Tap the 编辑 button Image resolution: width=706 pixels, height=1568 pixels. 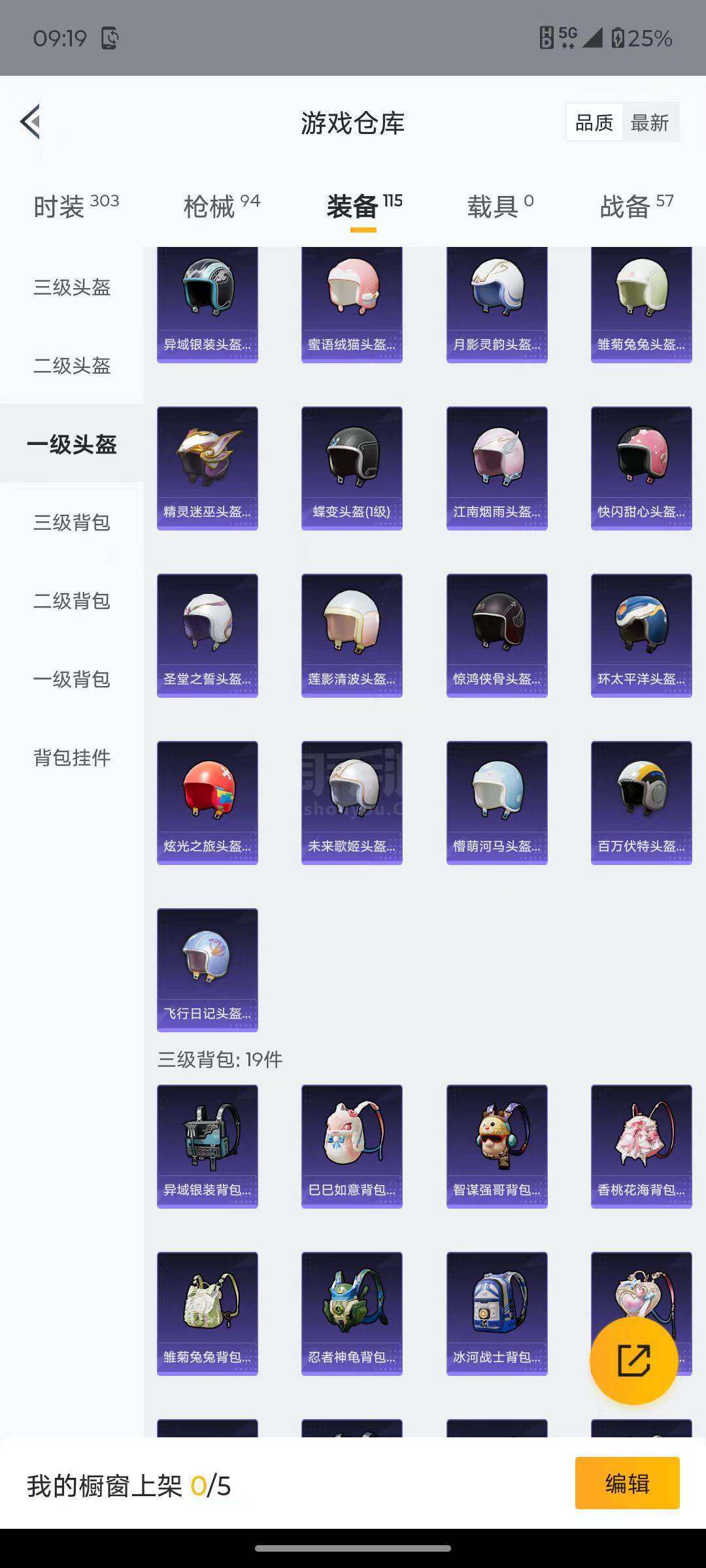pos(627,1484)
